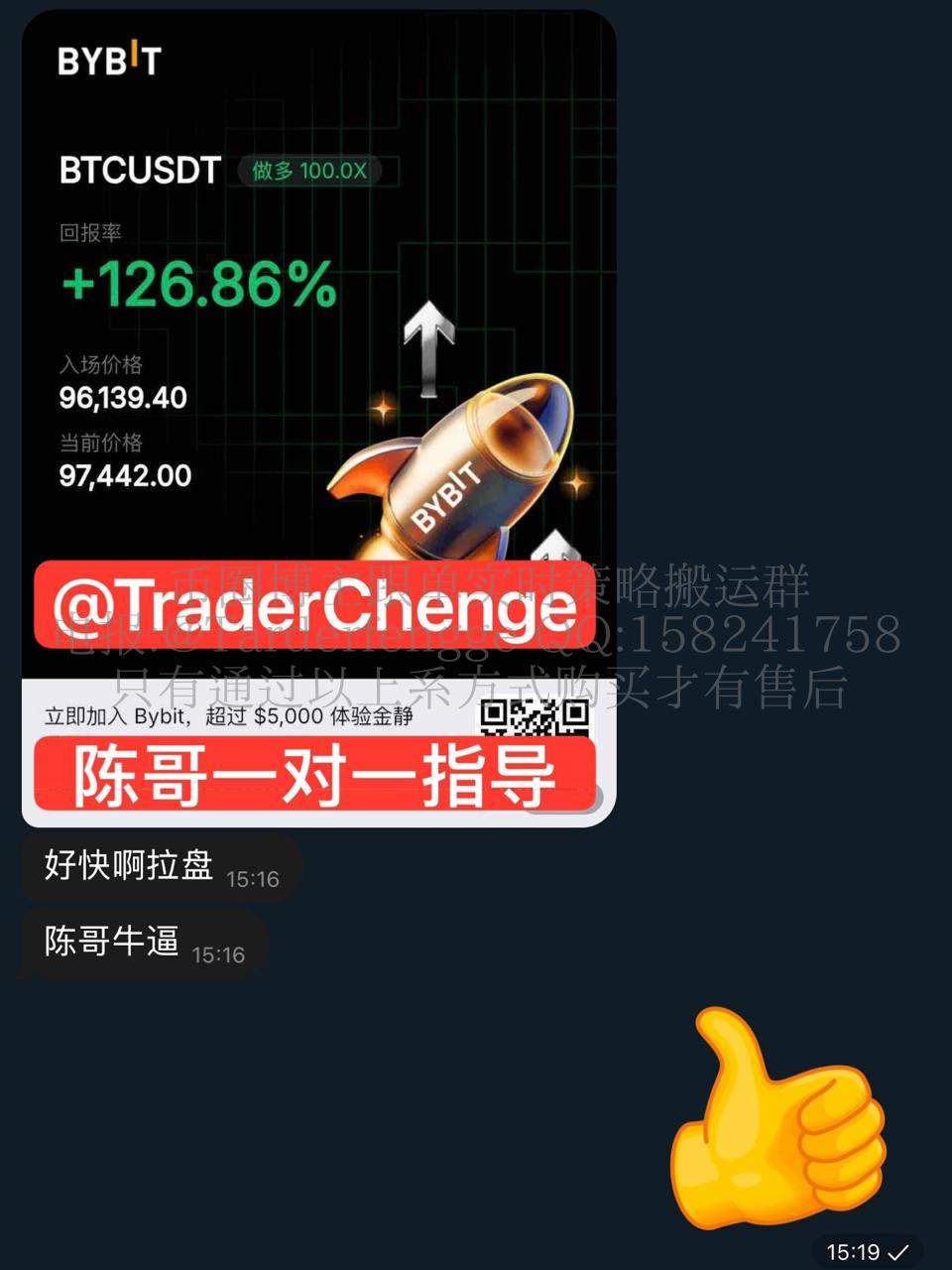Image resolution: width=952 pixels, height=1270 pixels.
Task: Click the BYBIT logo at top left
Action: [x=109, y=62]
